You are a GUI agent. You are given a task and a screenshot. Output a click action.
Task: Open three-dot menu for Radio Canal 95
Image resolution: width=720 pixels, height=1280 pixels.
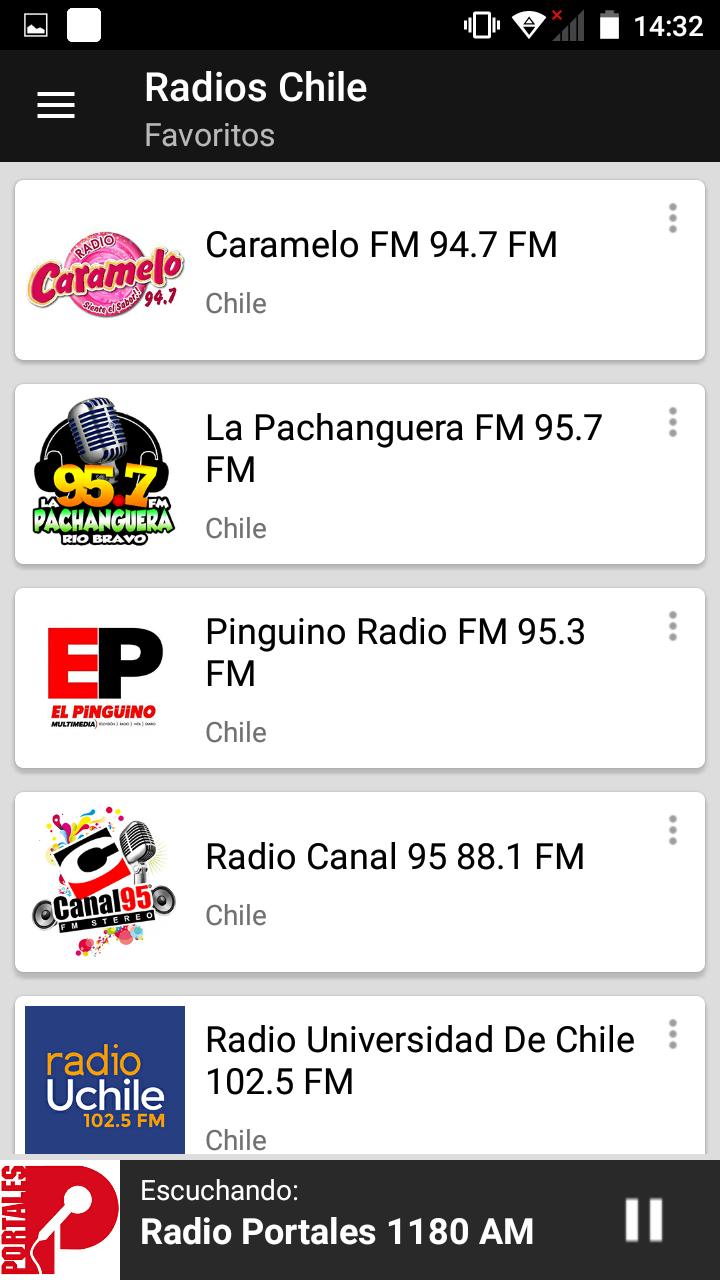click(x=673, y=830)
